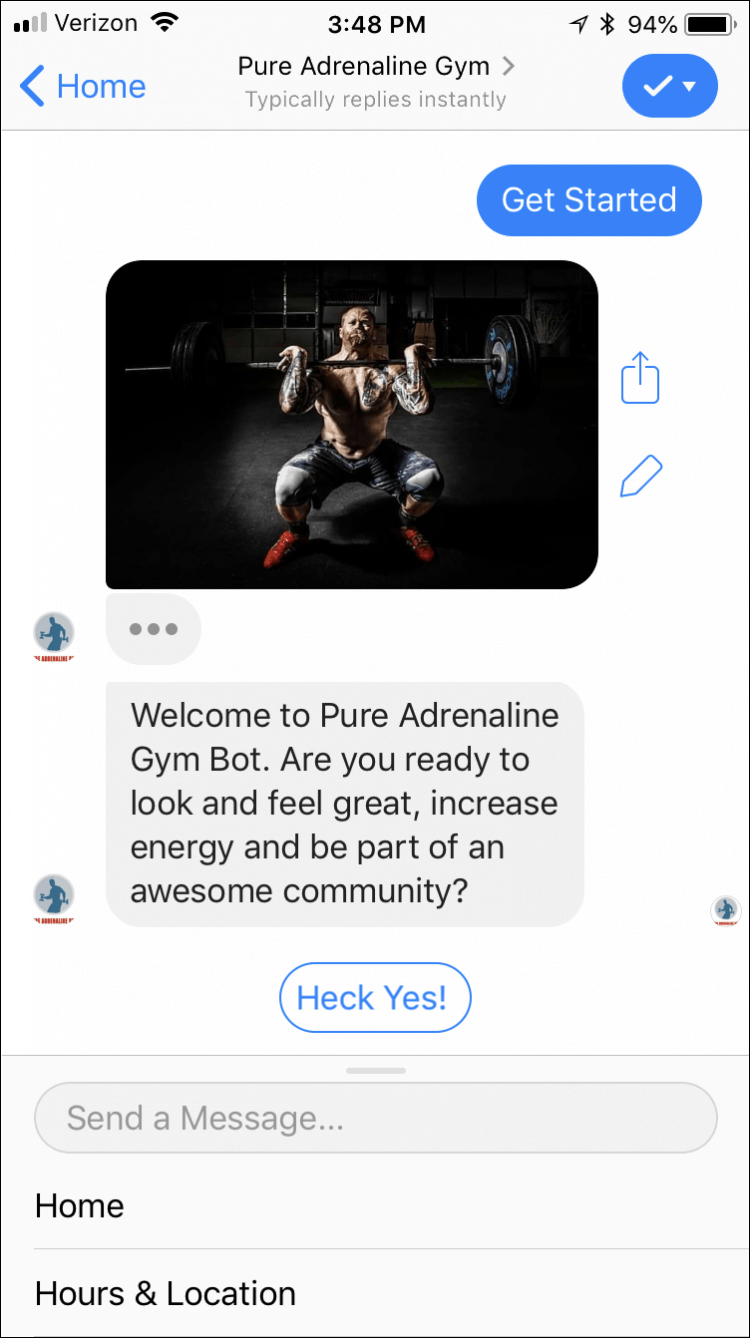Open Pure Adrenaline Gym page details
This screenshot has height=1338, width=750.
pos(376,68)
